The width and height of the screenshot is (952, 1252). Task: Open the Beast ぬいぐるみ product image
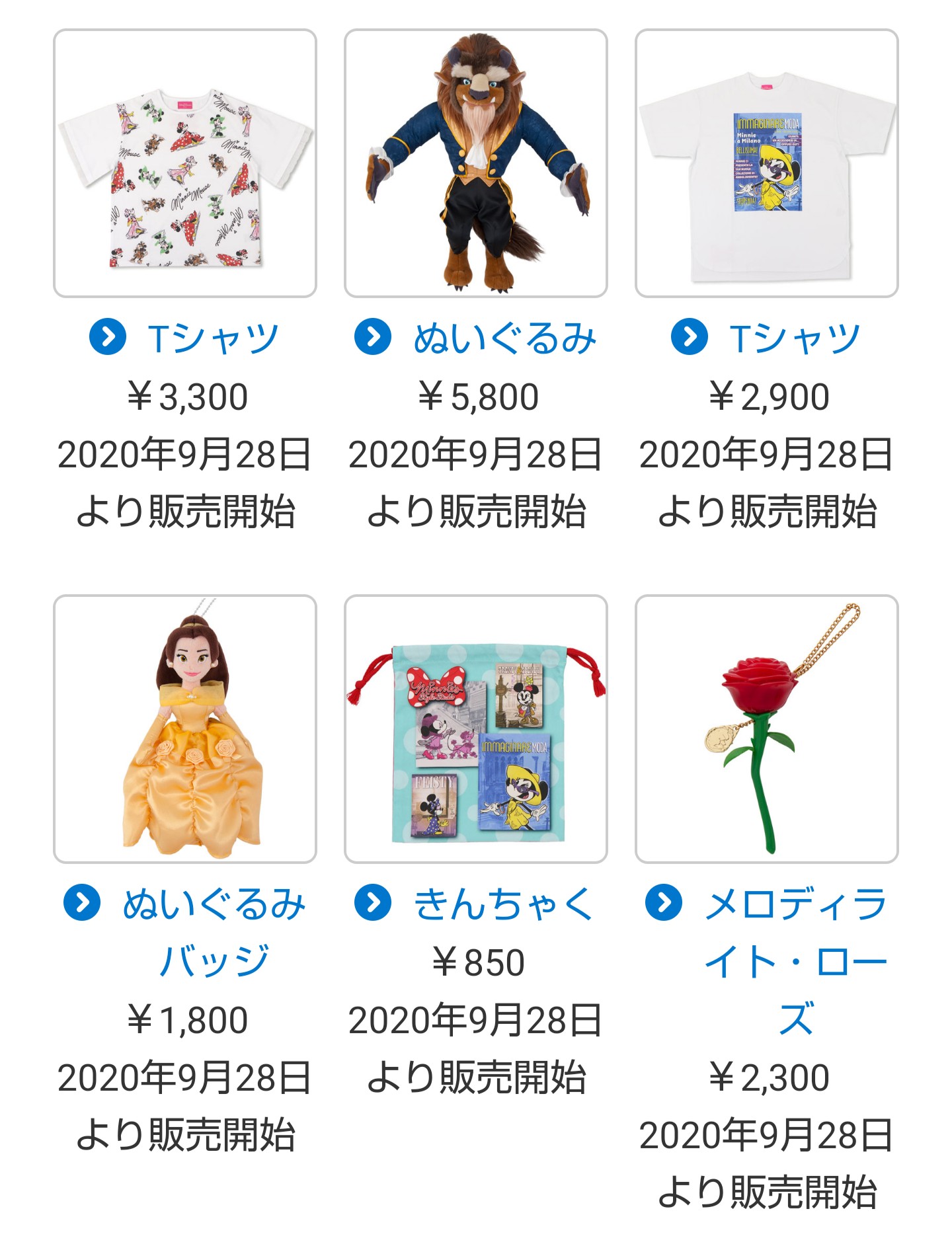[x=476, y=163]
